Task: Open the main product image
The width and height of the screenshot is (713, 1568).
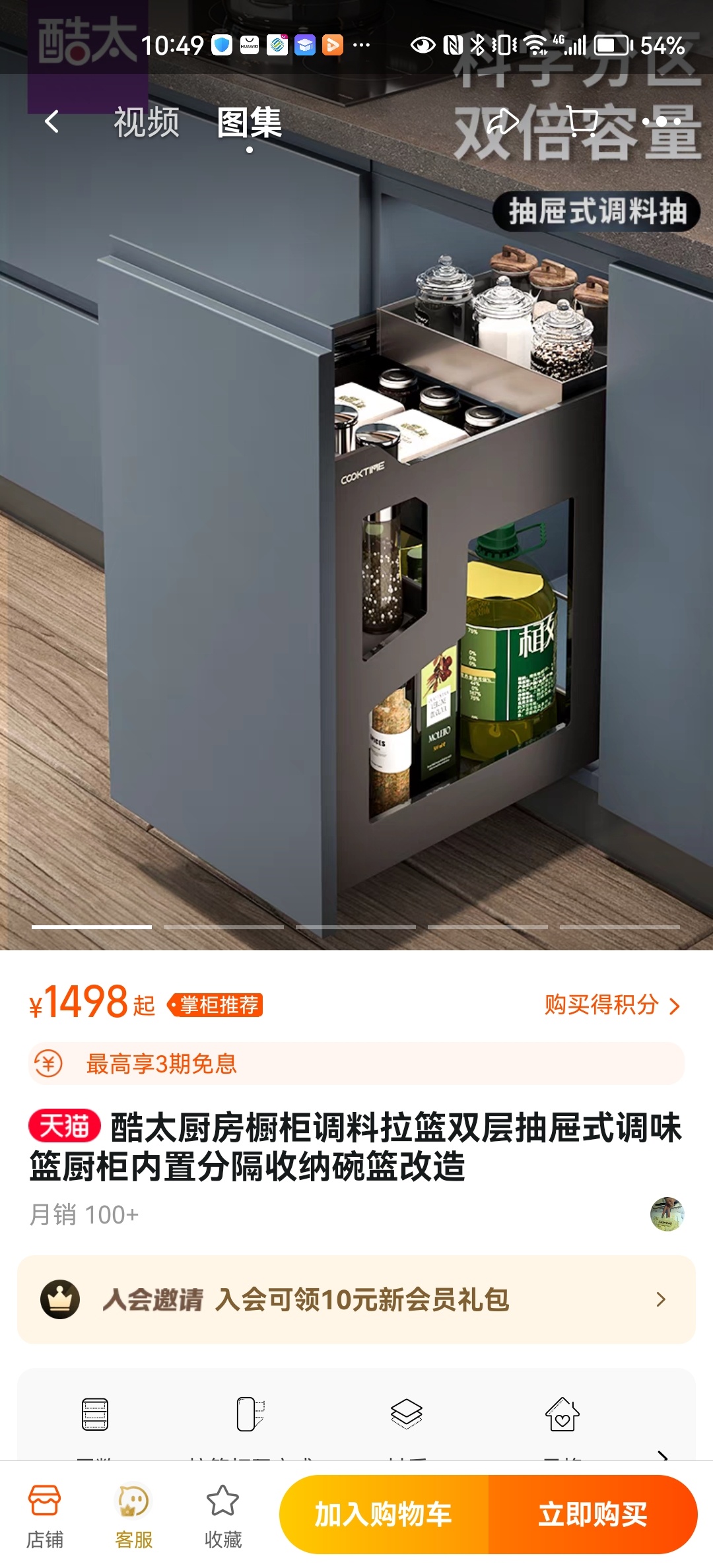Action: click(356, 528)
